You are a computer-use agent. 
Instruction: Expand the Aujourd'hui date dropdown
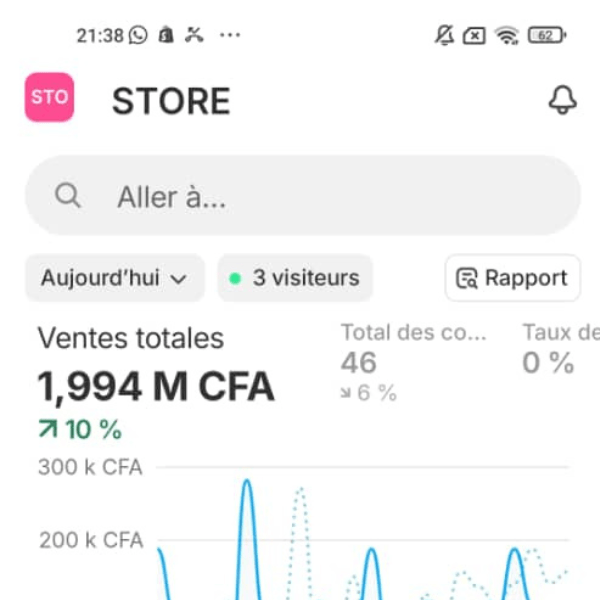click(x=114, y=278)
